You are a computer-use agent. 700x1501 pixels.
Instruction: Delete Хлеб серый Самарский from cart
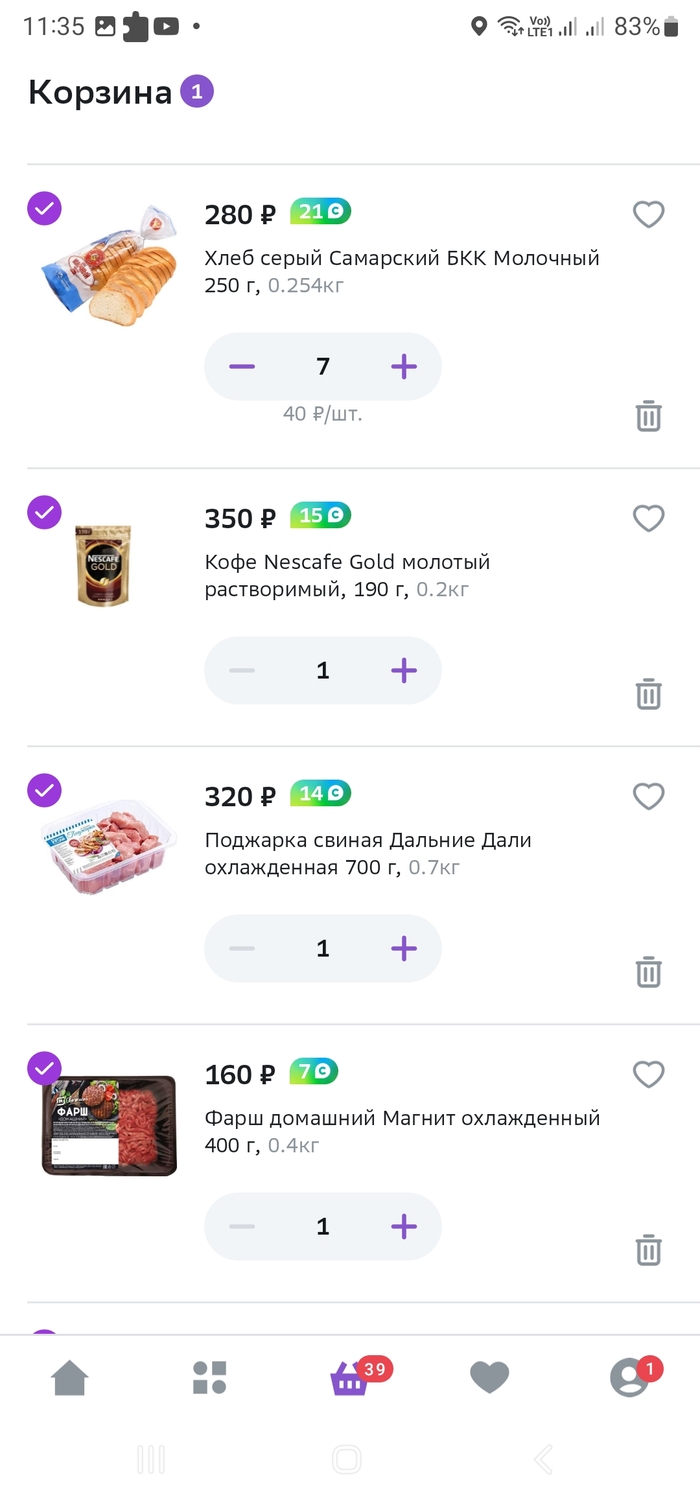649,415
